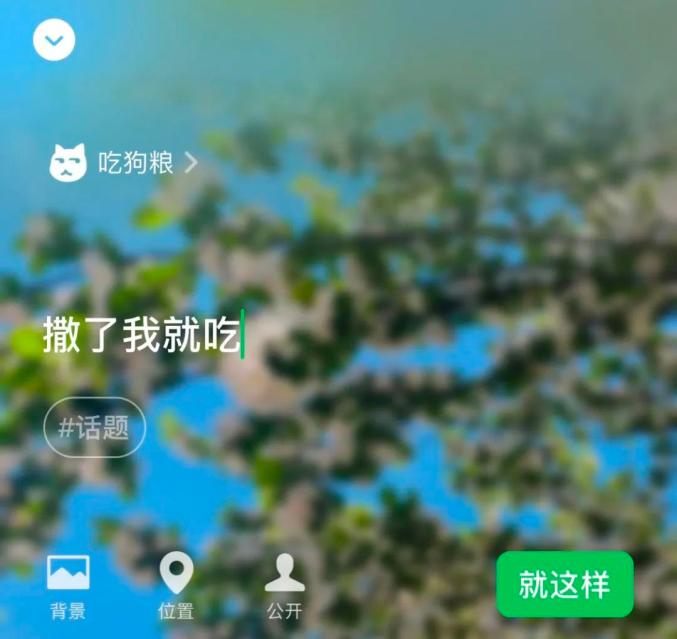Tap the text field reading 撒了我就吃
The height and width of the screenshot is (639, 677).
pyautogui.click(x=143, y=334)
